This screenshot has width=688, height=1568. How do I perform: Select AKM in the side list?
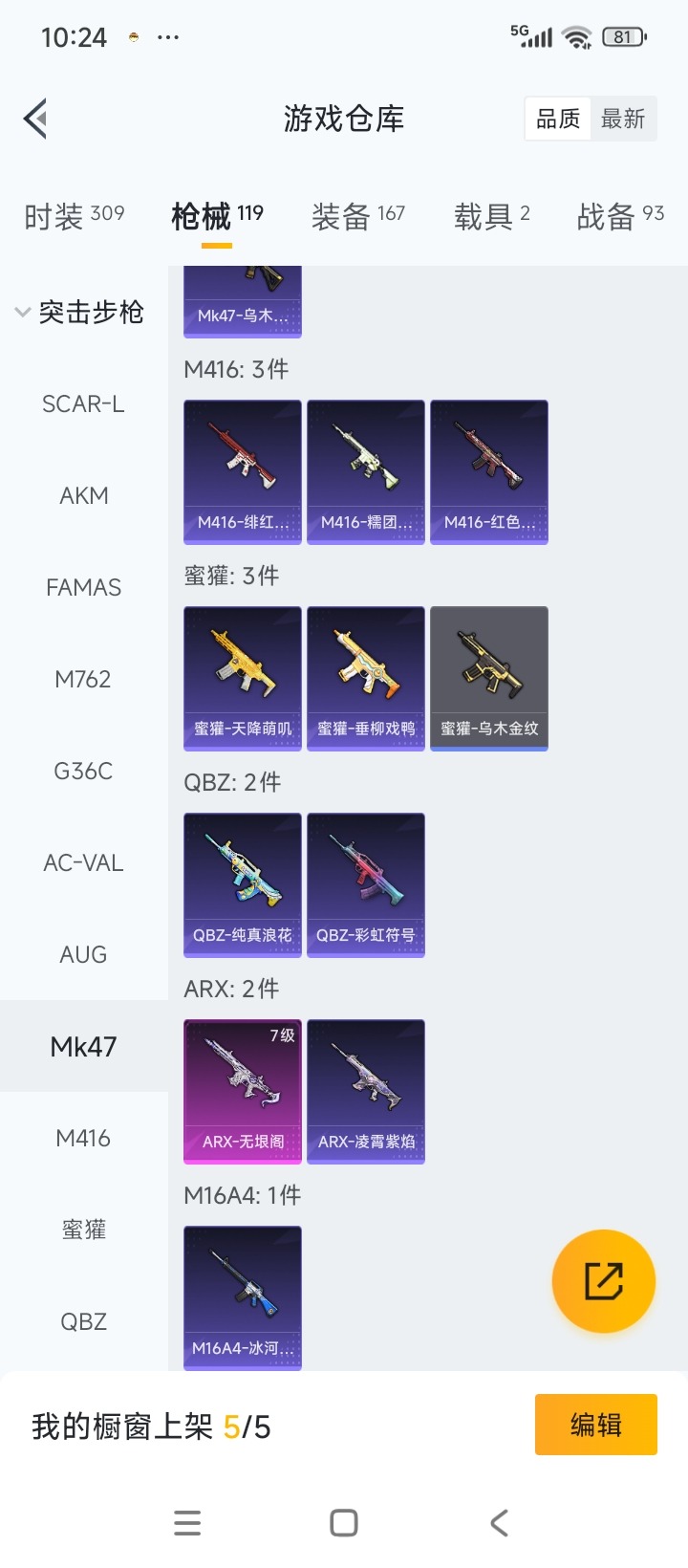[x=83, y=496]
